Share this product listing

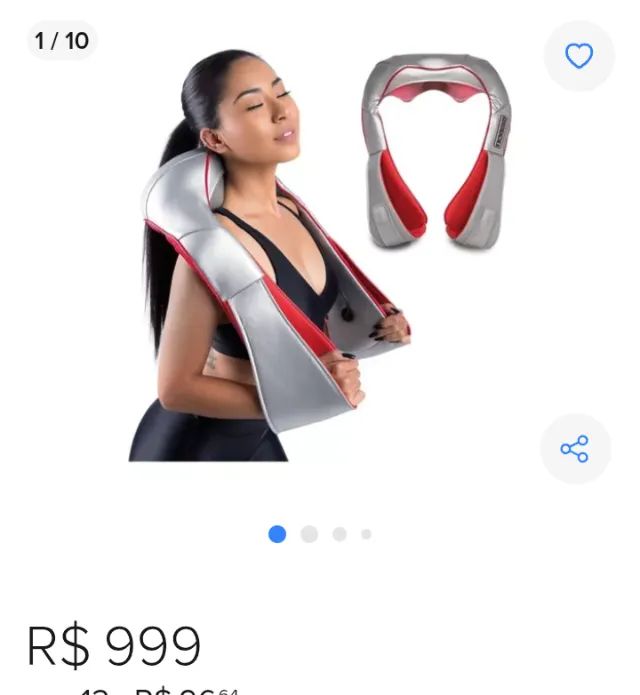pos(575,448)
